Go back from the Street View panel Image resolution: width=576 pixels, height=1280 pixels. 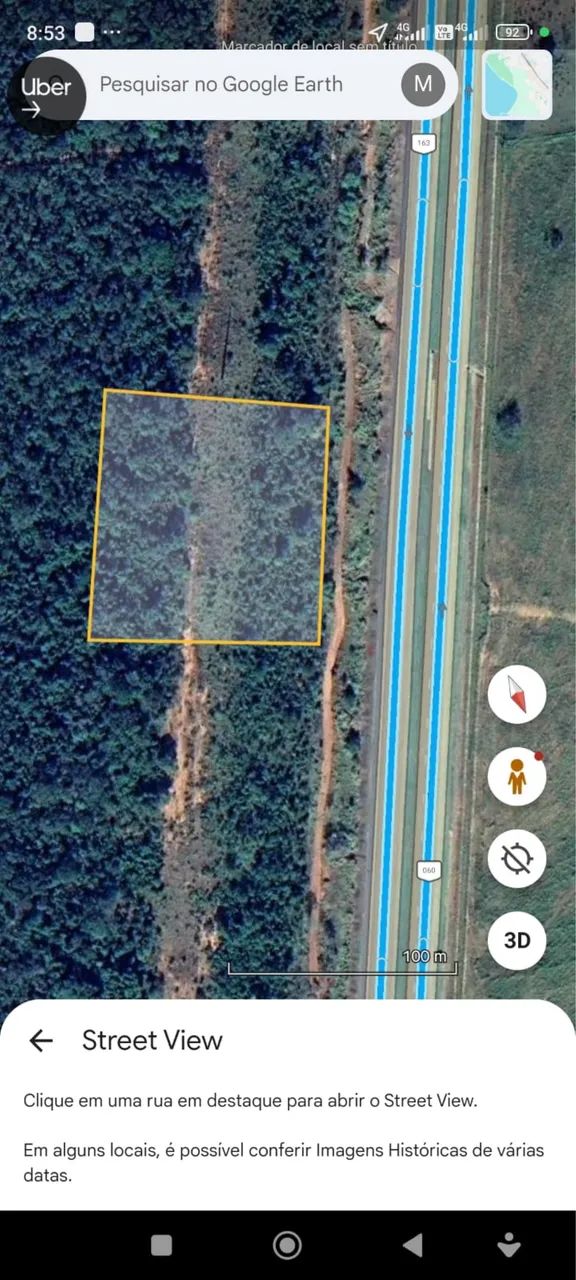point(41,1041)
